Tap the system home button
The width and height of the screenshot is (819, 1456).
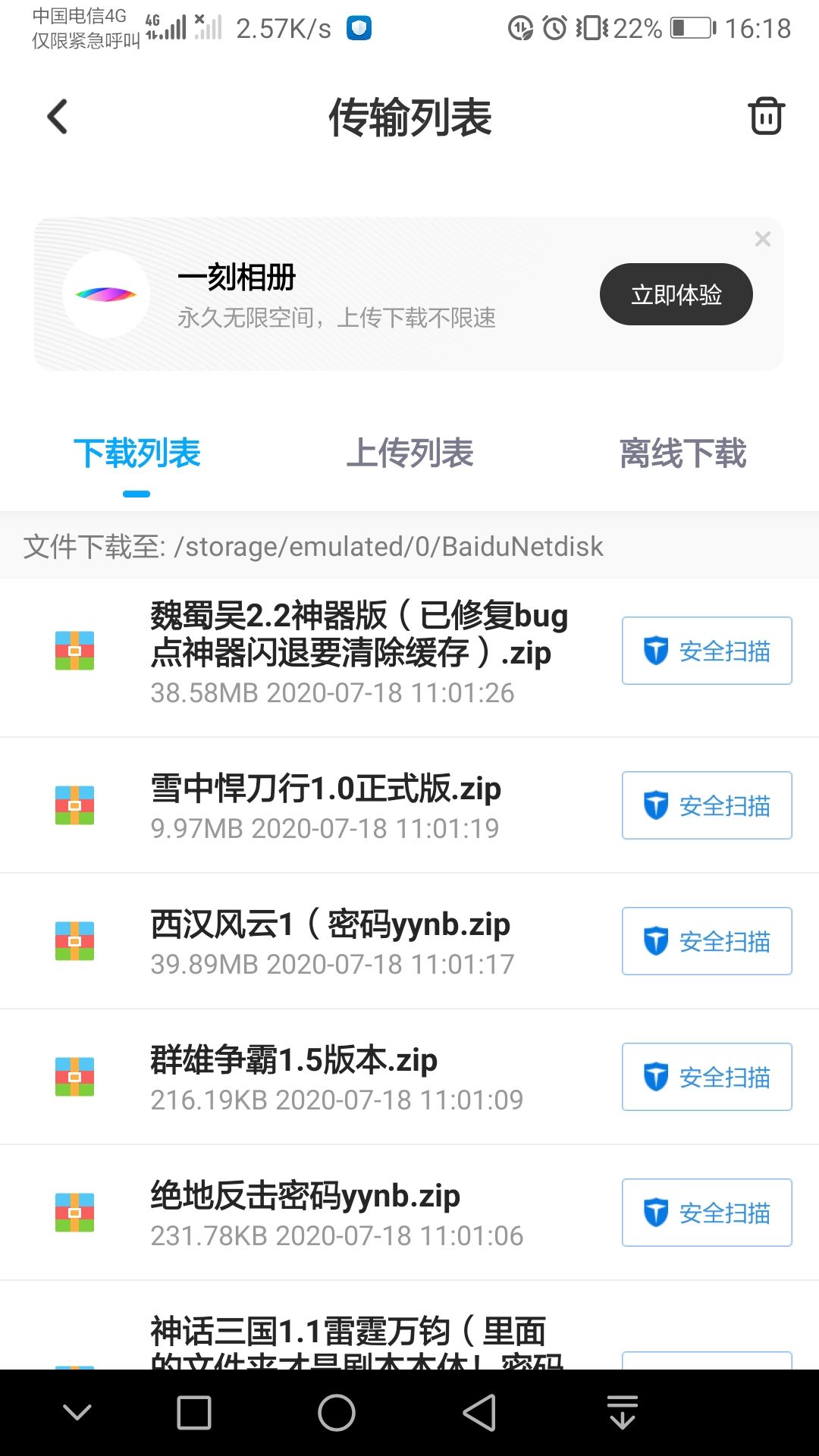point(337,1413)
